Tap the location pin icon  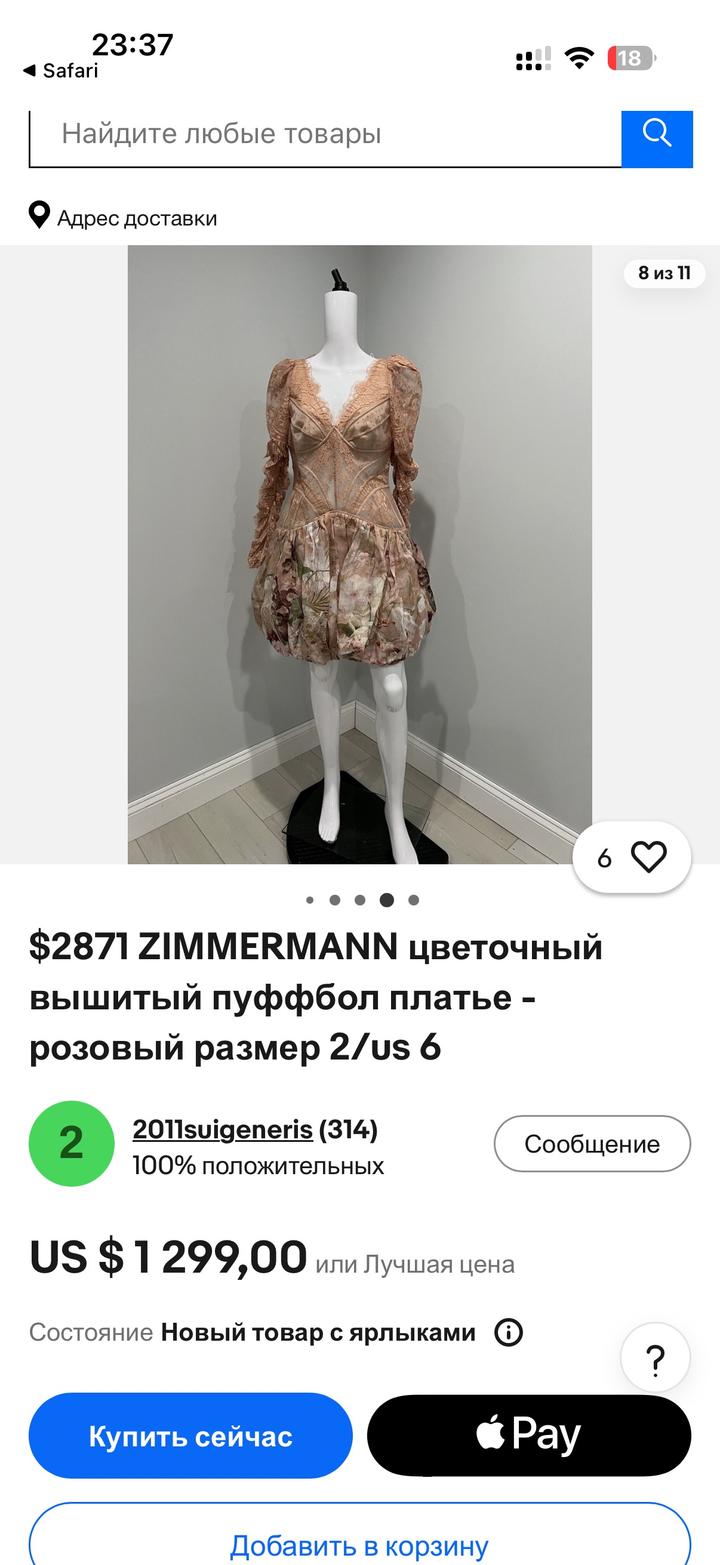point(39,215)
